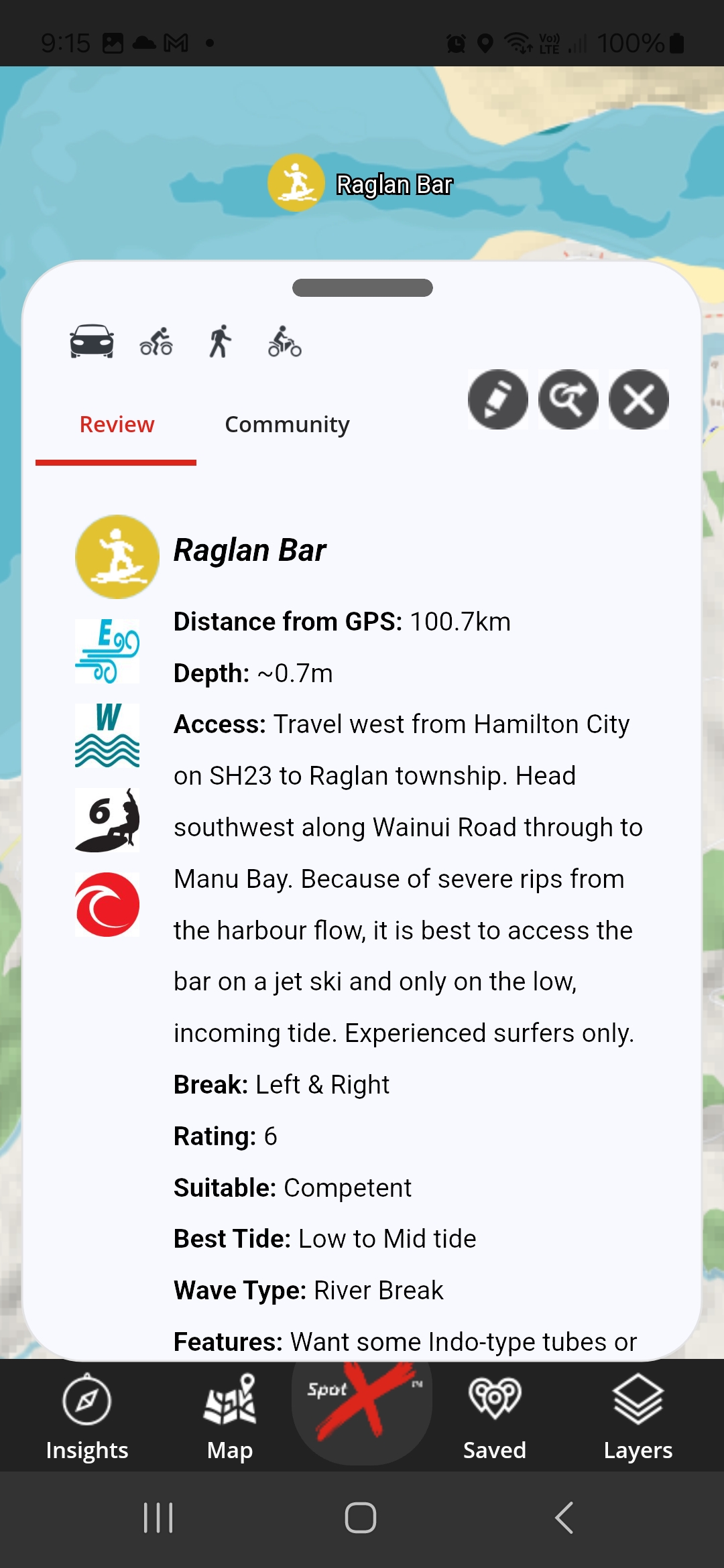The image size is (724, 1568).
Task: Switch to the Community tab
Action: [x=287, y=424]
